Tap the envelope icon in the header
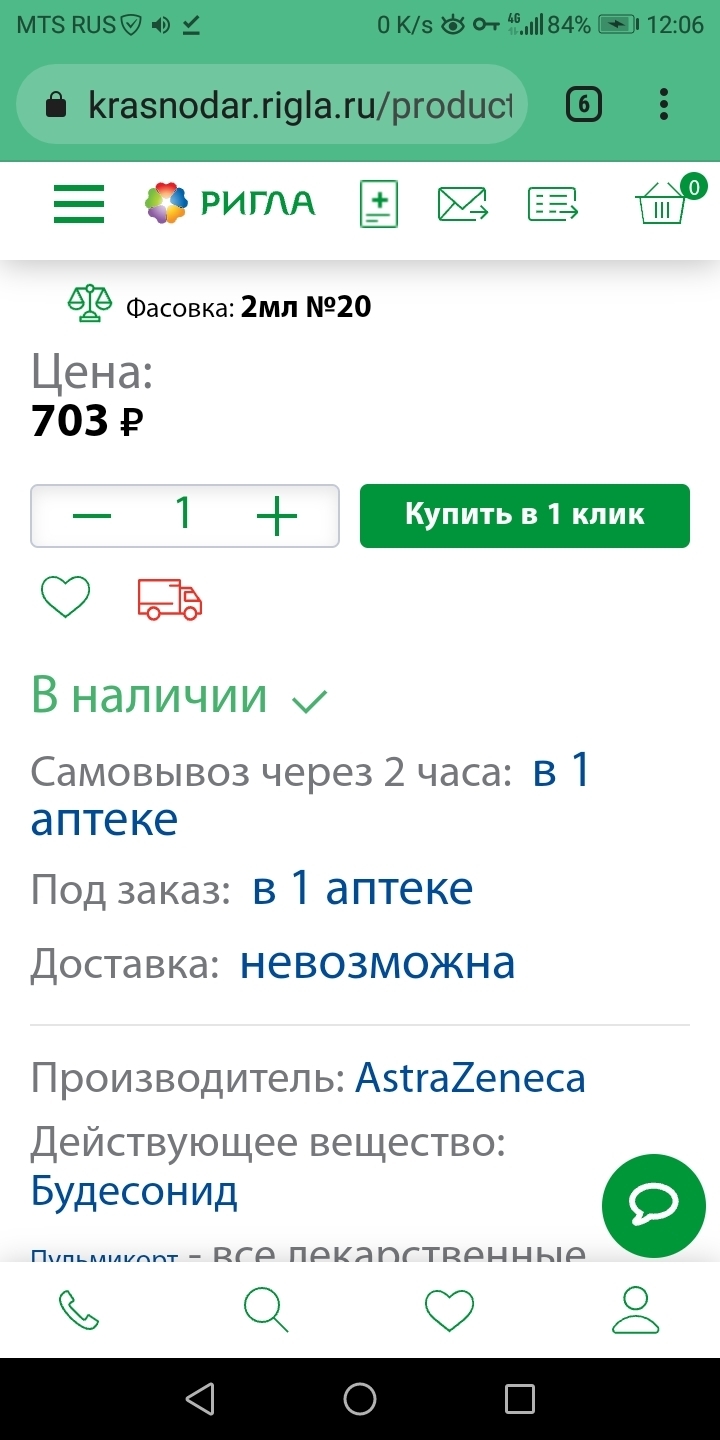Image resolution: width=720 pixels, height=1440 pixels. (462, 204)
